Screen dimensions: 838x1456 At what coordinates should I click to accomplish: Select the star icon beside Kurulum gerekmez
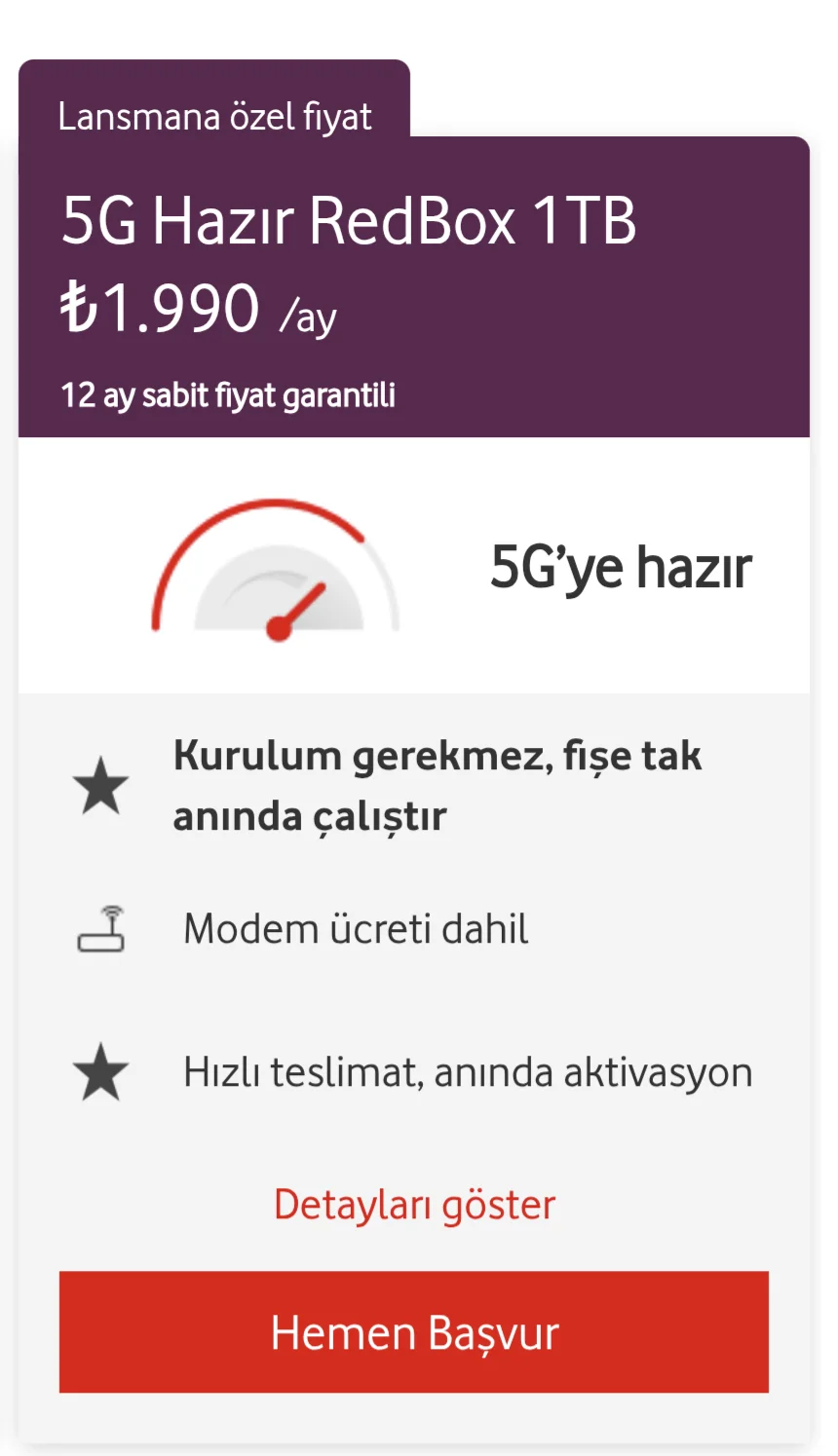pyautogui.click(x=101, y=784)
